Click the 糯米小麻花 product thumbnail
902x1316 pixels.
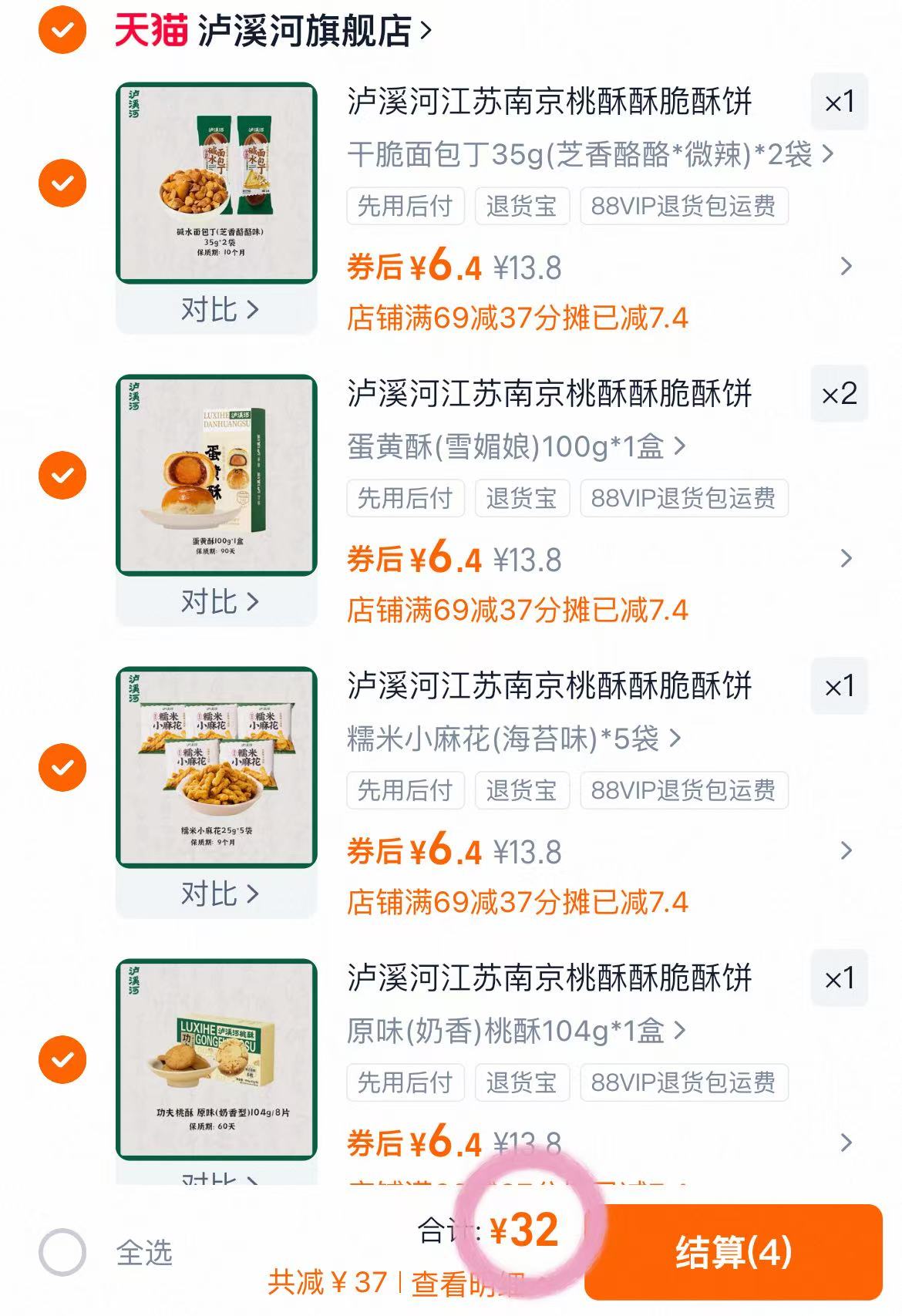pyautogui.click(x=218, y=766)
